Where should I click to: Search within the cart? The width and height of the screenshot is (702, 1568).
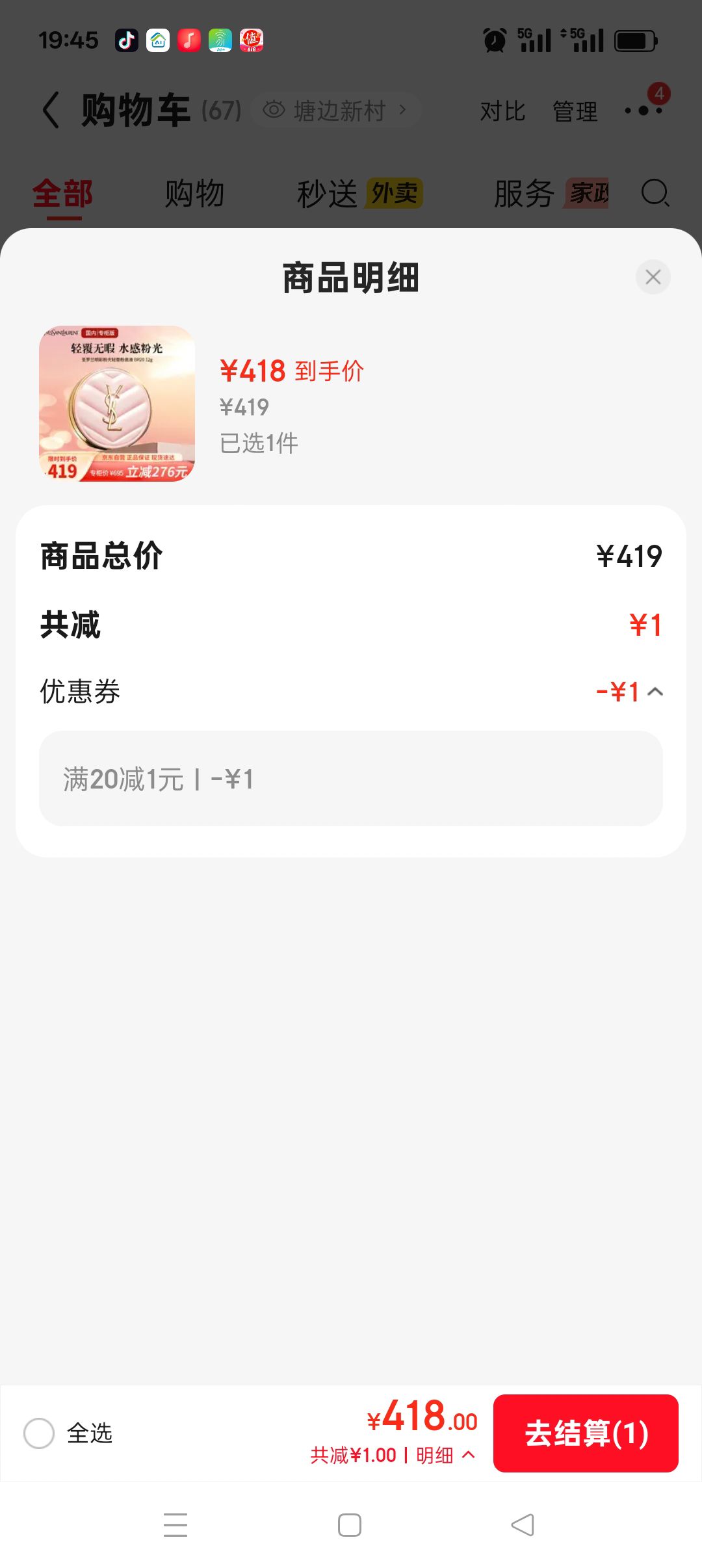pyautogui.click(x=655, y=193)
